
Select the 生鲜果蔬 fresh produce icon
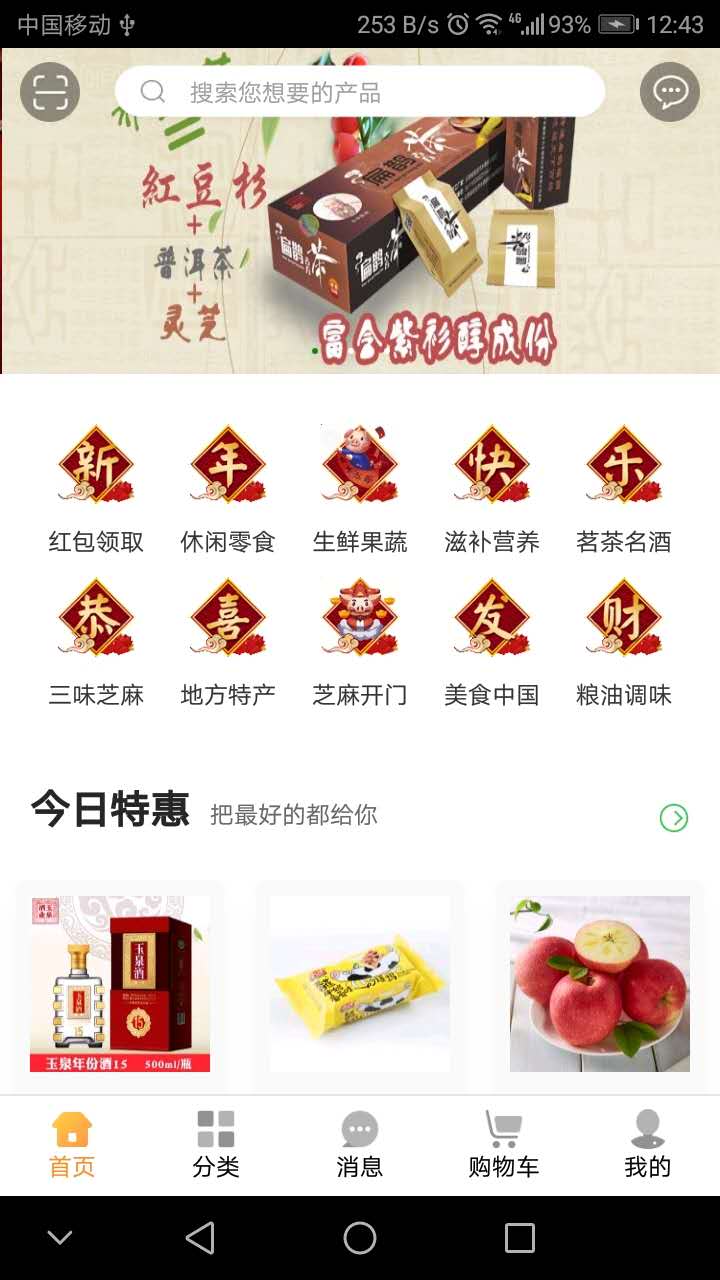[359, 463]
